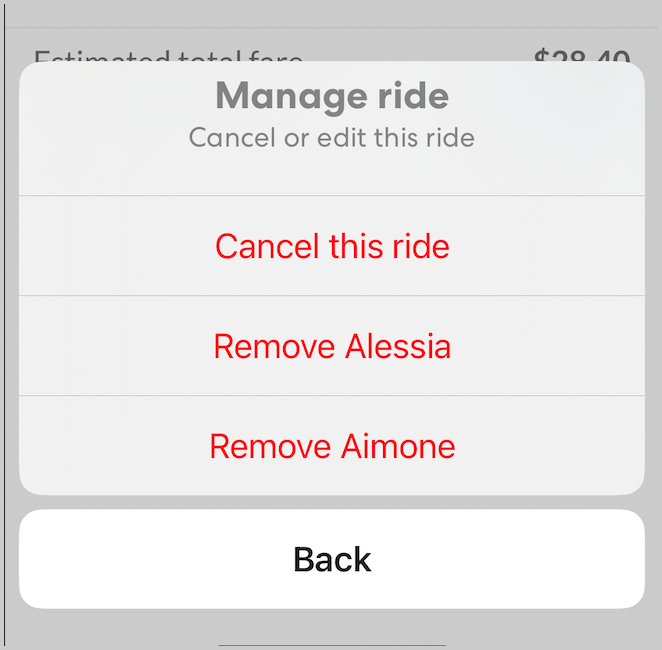Dismiss the sheet with Back
The width and height of the screenshot is (662, 650).
[x=332, y=559]
